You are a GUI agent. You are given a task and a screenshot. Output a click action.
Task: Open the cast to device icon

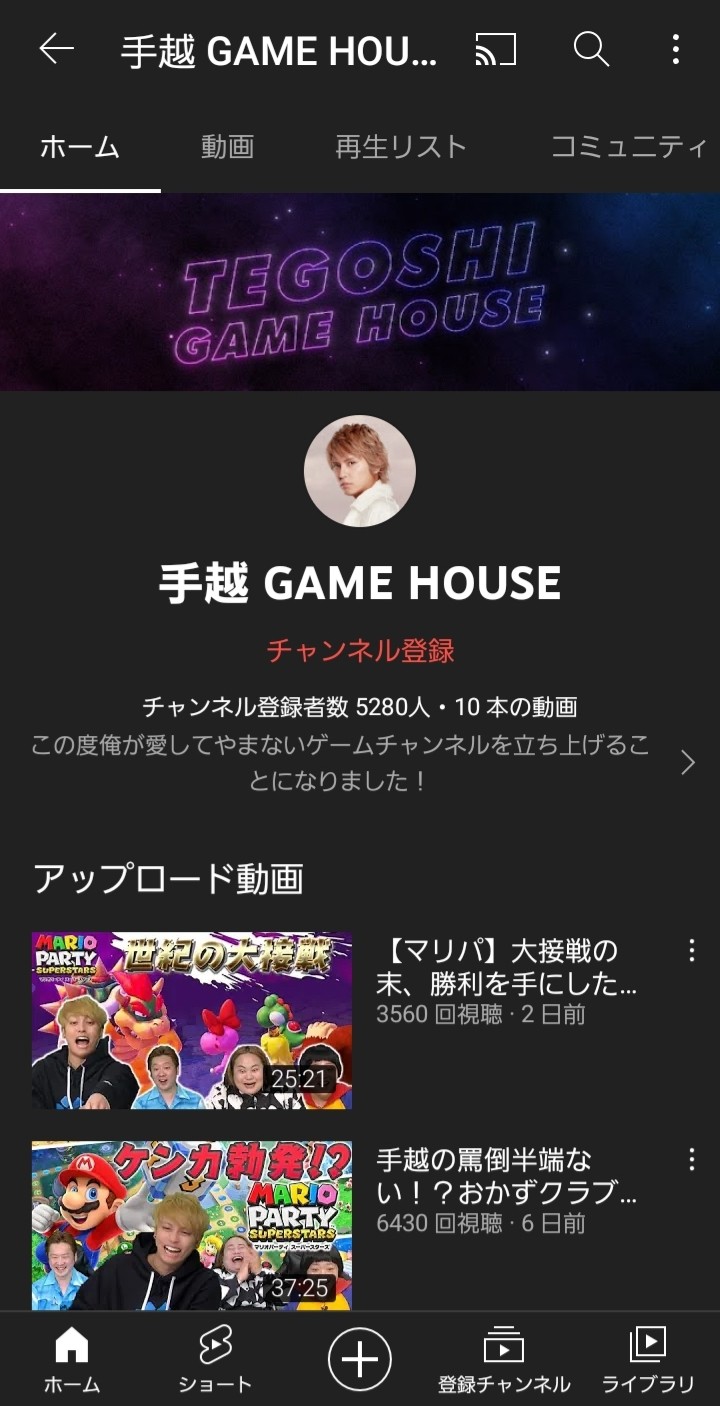[496, 49]
